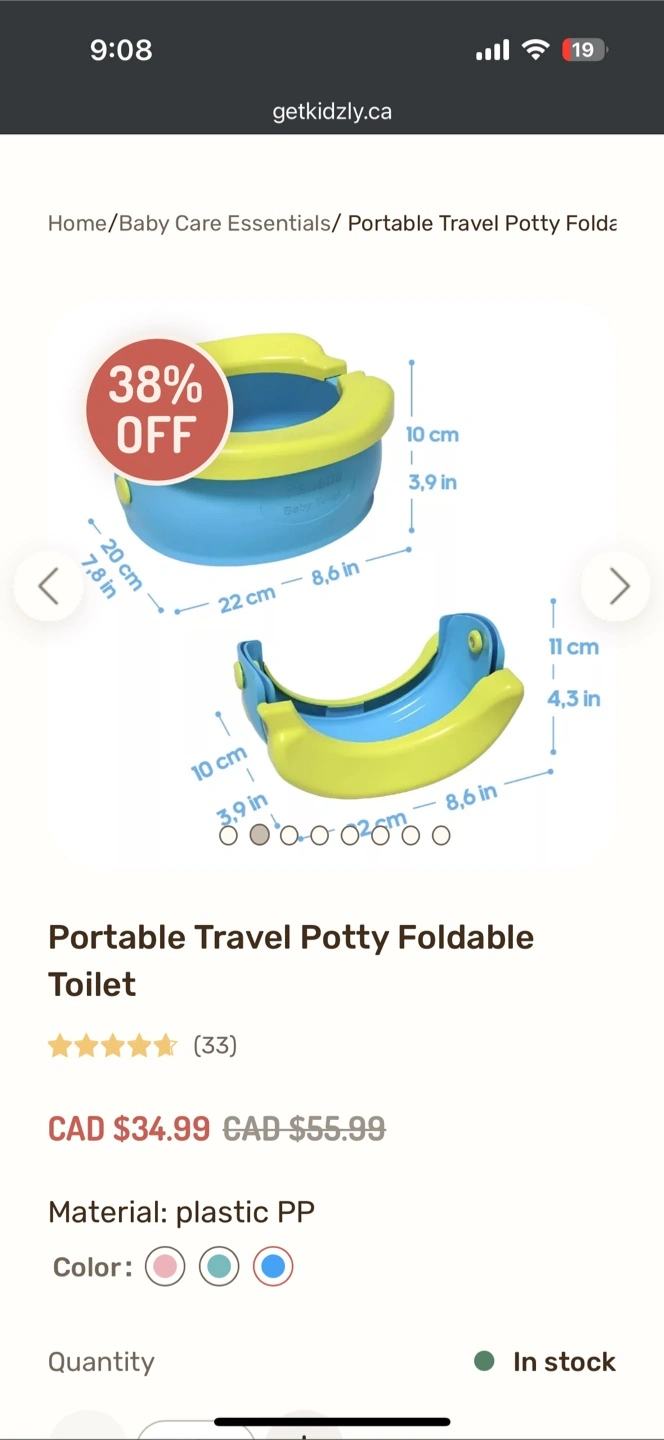The image size is (664, 1440).
Task: Show the previous product image
Action: tap(48, 586)
